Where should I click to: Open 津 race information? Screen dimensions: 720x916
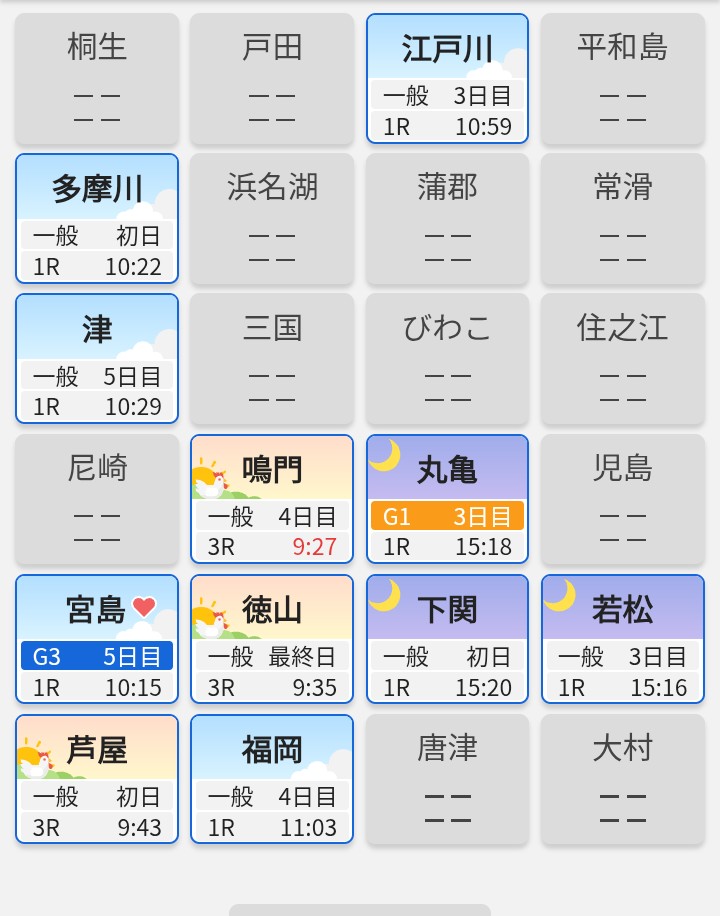[x=97, y=359]
